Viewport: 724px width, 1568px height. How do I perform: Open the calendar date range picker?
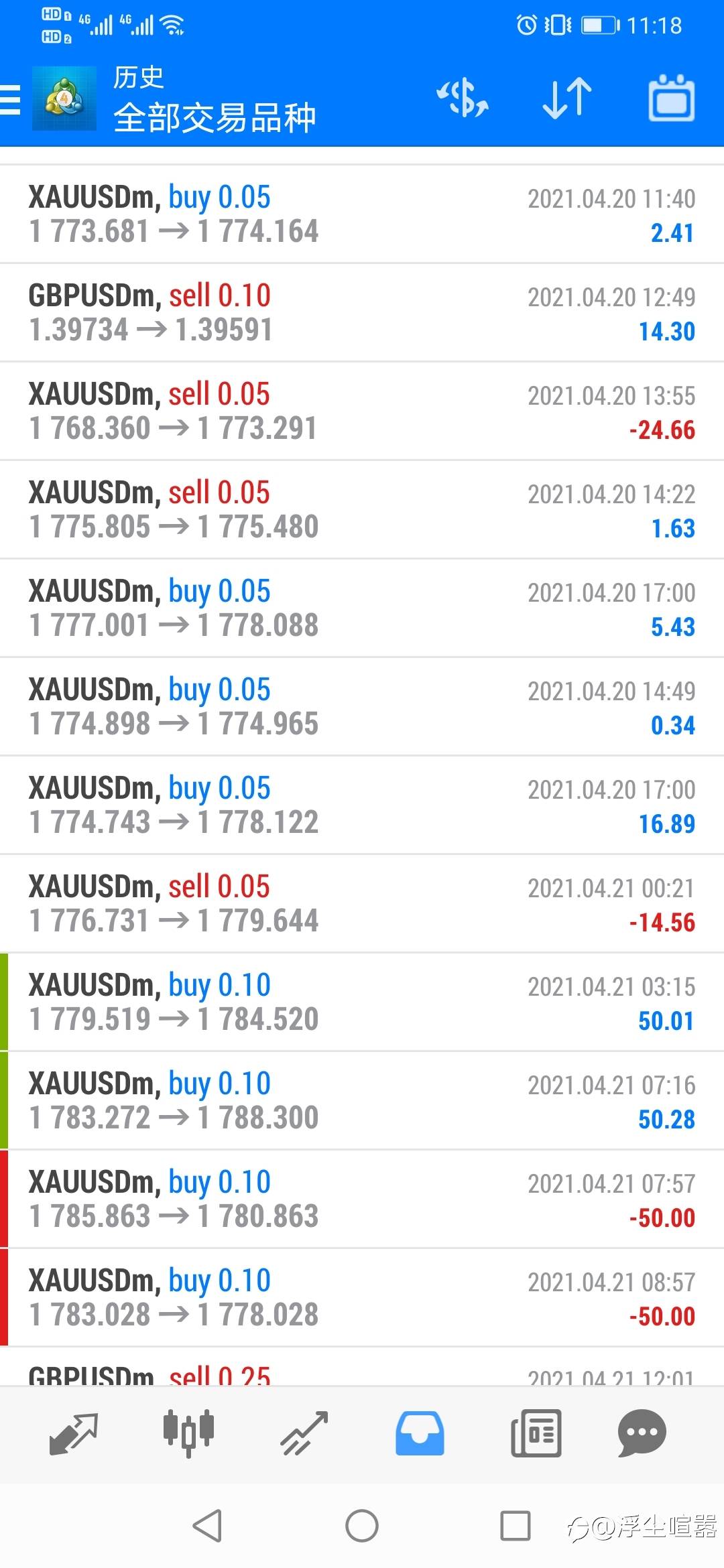tap(671, 99)
